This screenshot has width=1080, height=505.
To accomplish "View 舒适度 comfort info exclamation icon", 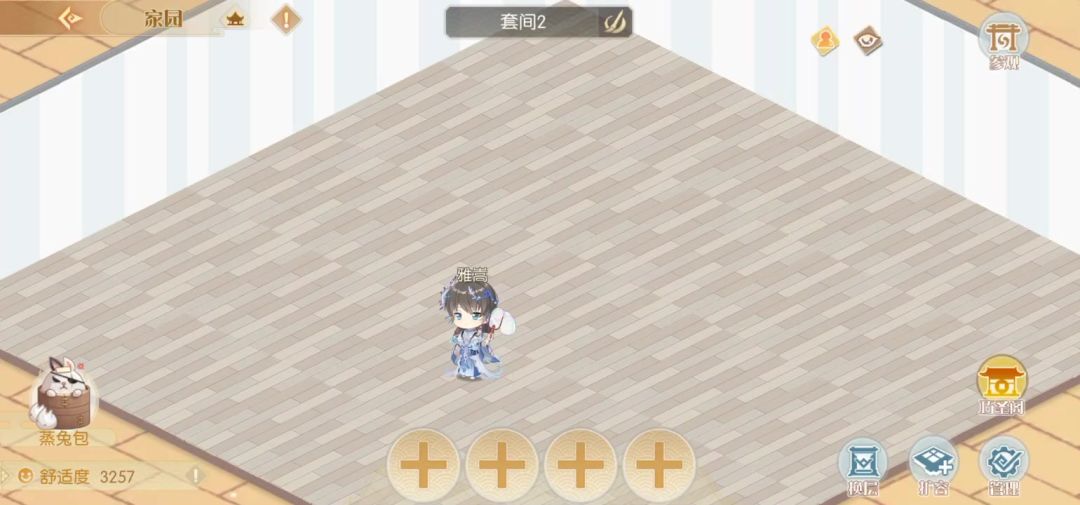I will [196, 476].
